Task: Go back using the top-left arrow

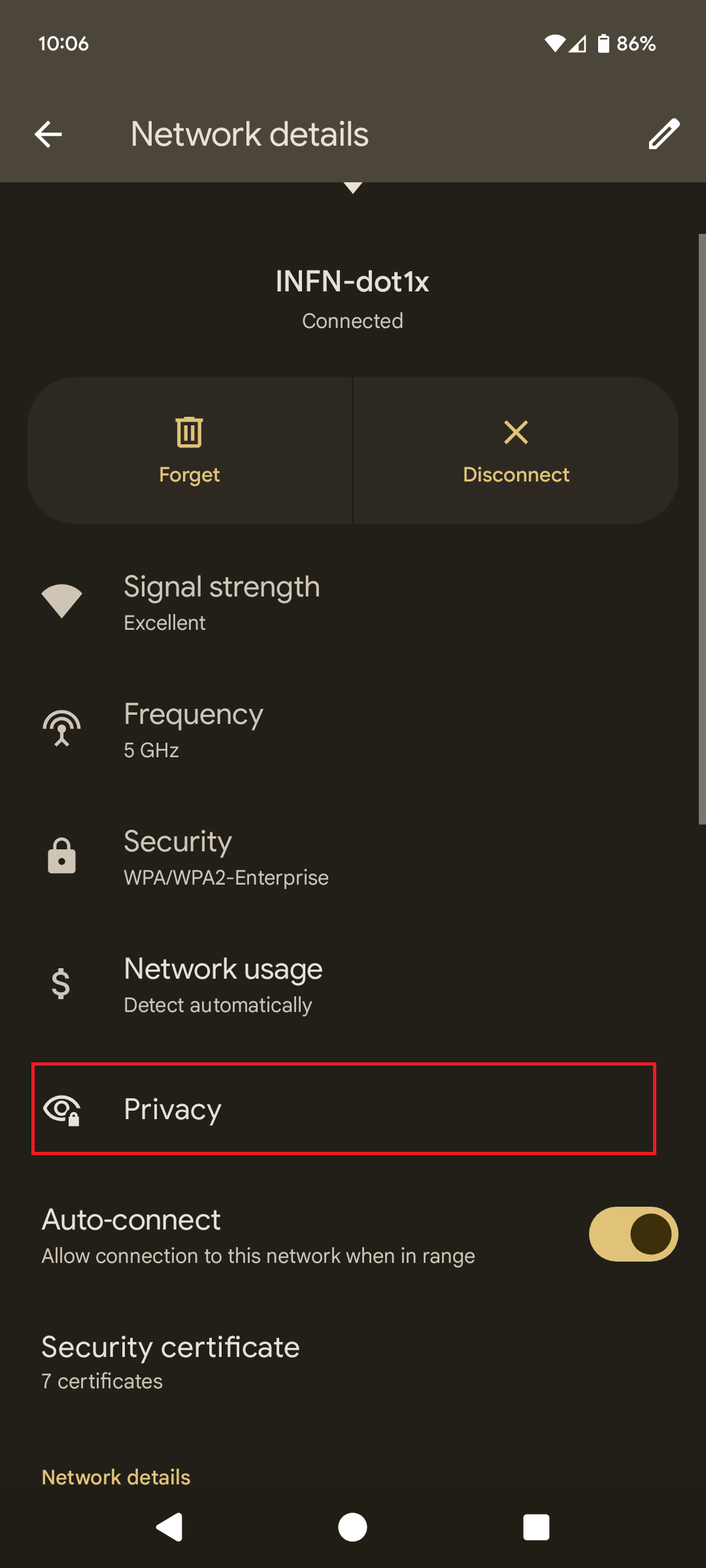Action: [48, 135]
